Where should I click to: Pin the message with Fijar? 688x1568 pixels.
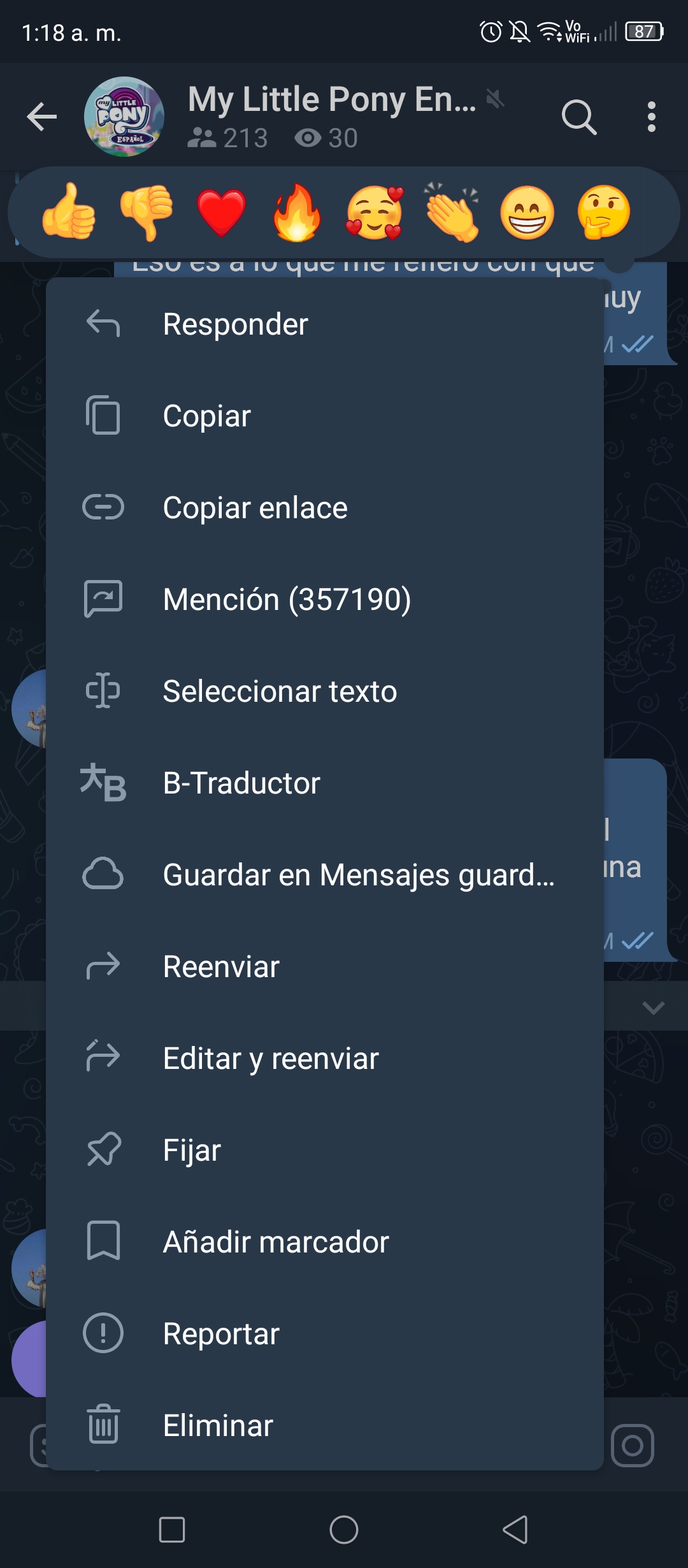pyautogui.click(x=325, y=1150)
